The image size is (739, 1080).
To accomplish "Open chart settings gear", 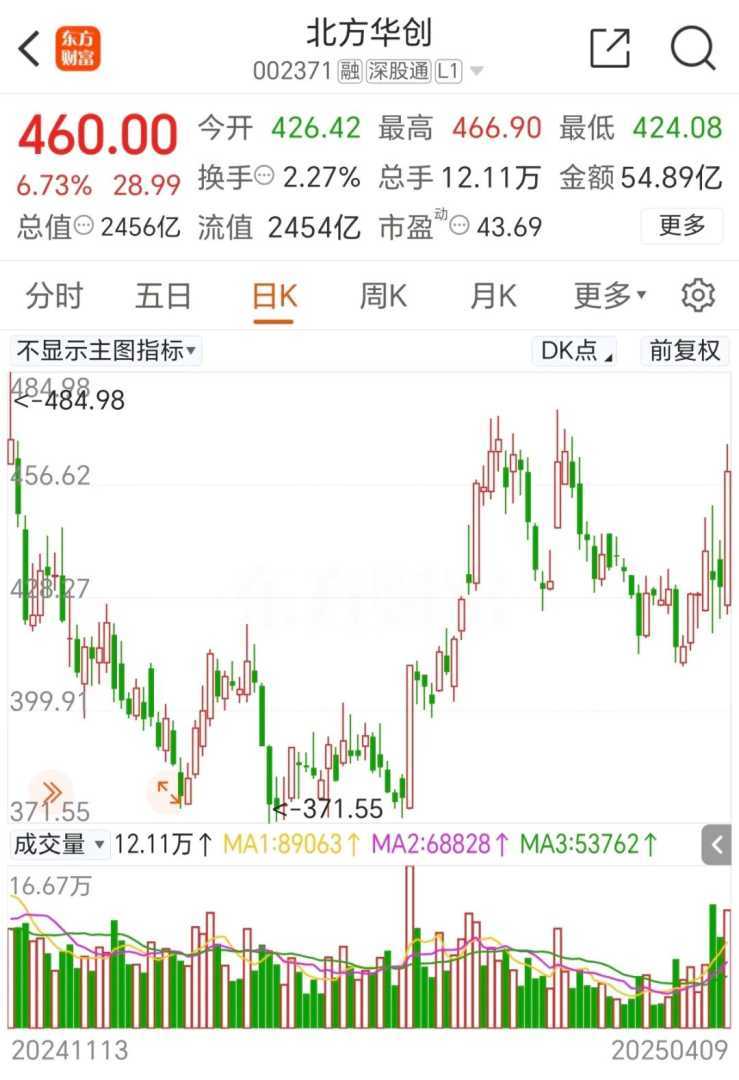I will click(x=698, y=296).
